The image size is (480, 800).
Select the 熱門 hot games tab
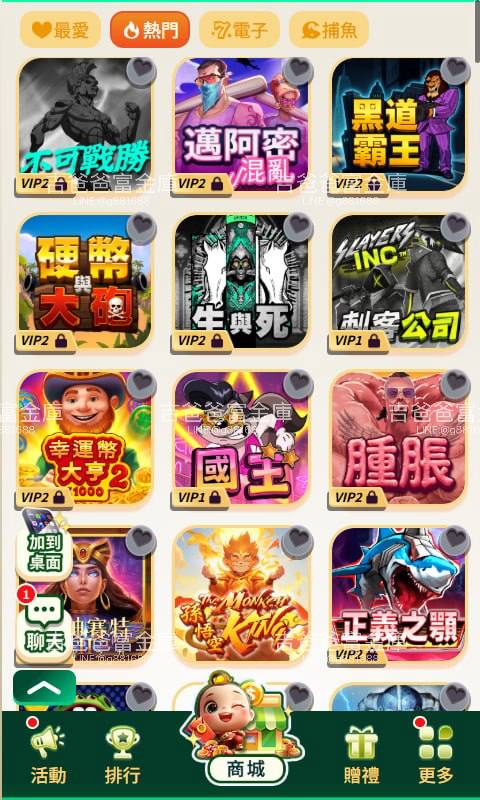[150, 30]
